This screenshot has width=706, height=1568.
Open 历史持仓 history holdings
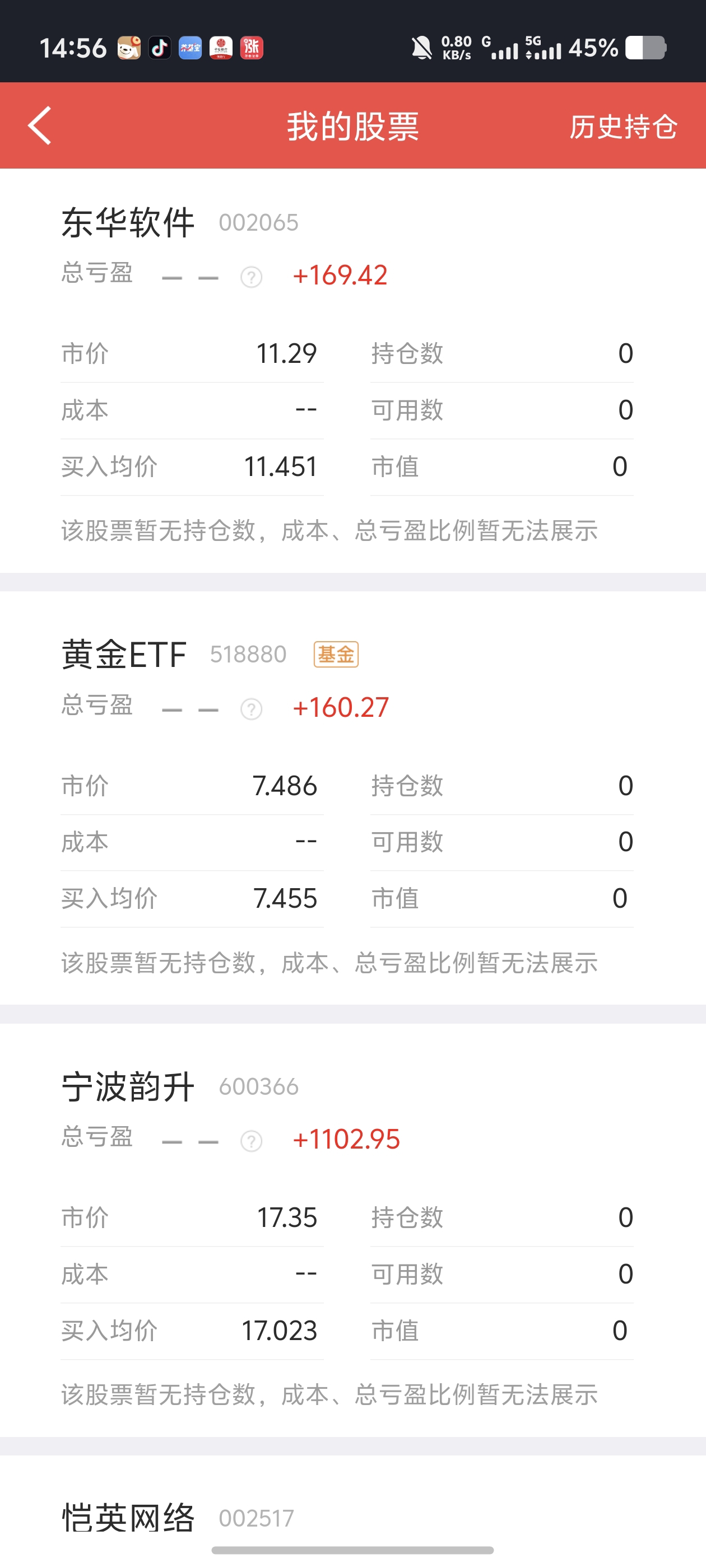click(x=623, y=127)
